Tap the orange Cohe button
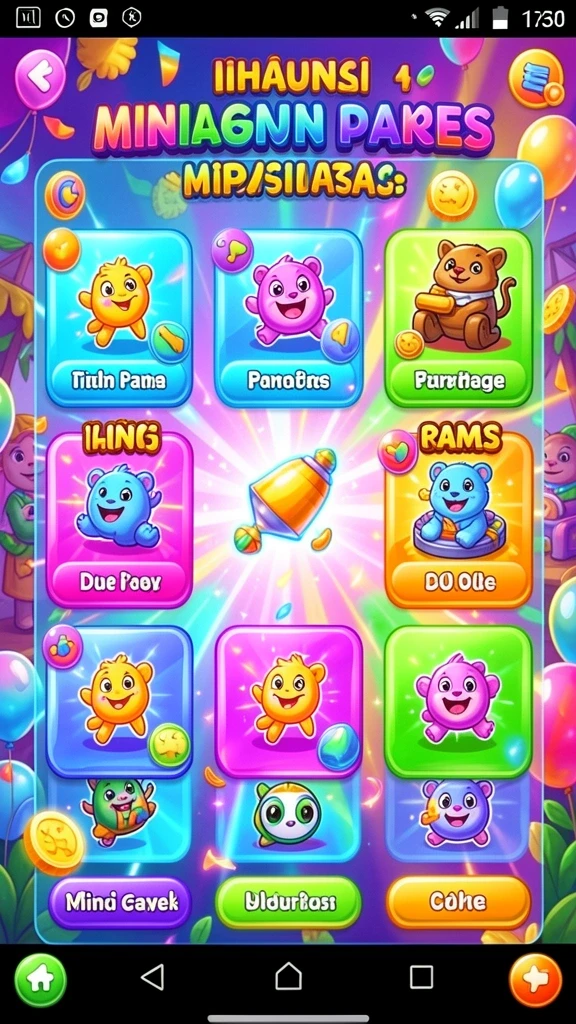This screenshot has height=1024, width=576. pyautogui.click(x=458, y=903)
